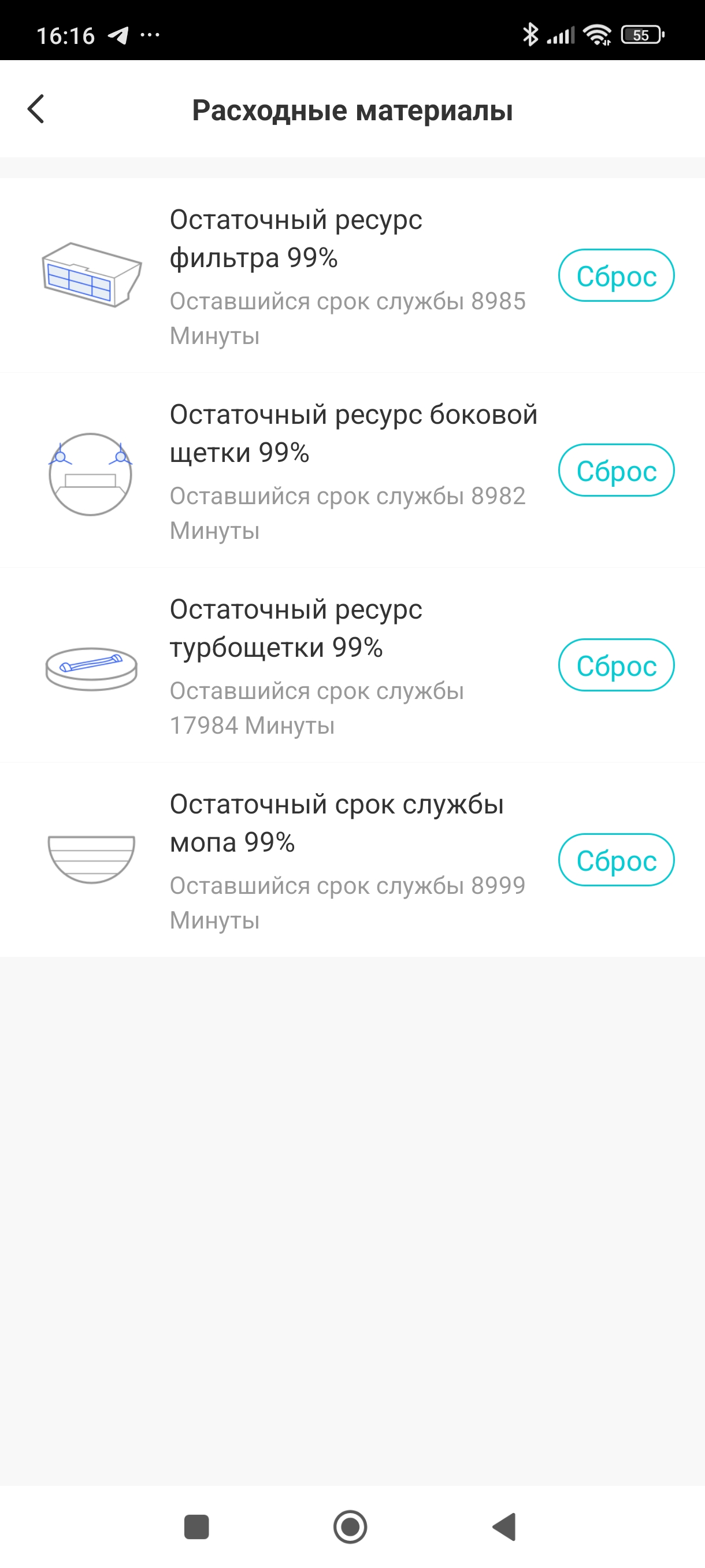
Task: Reset the filter resource counter
Action: coord(615,276)
